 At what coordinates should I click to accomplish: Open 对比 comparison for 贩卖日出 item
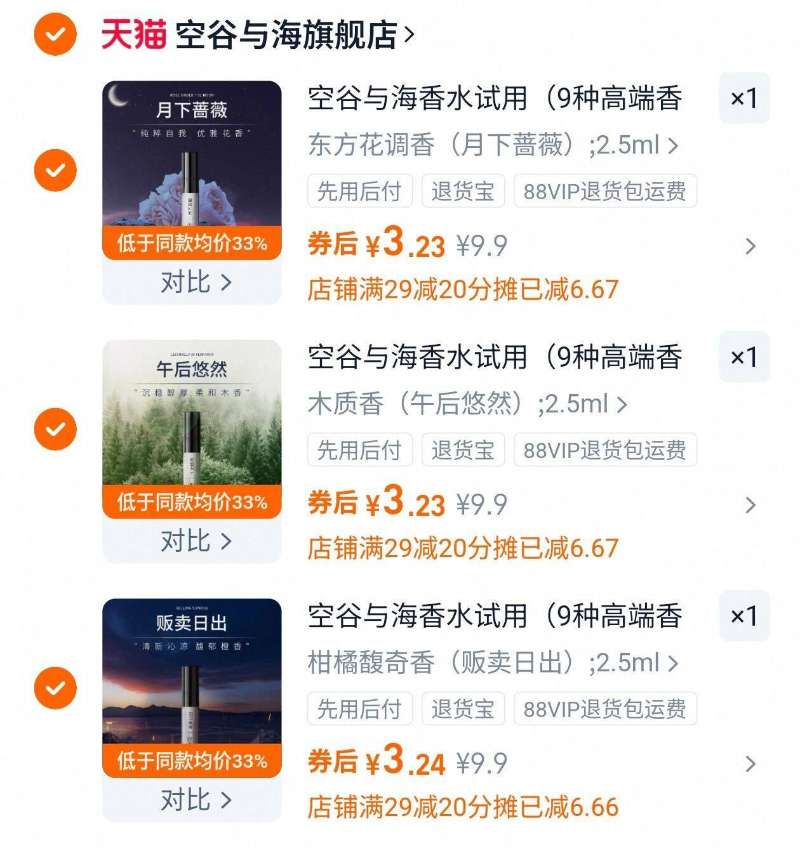point(192,801)
